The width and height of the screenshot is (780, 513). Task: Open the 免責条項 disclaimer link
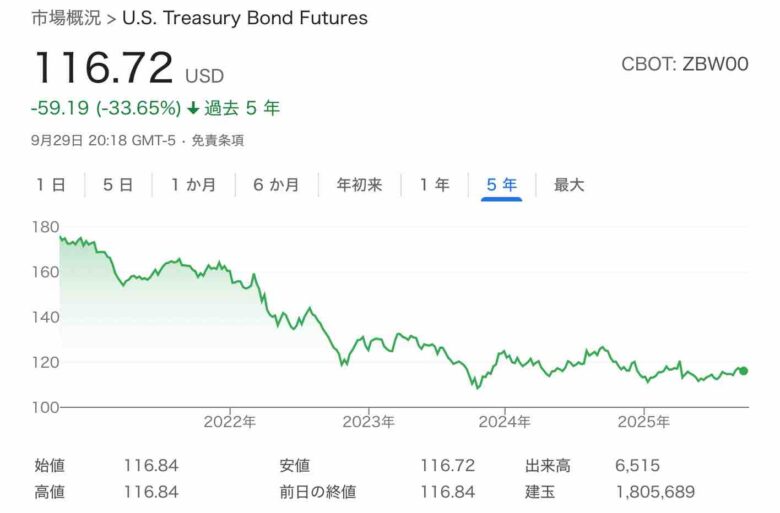click(217, 140)
